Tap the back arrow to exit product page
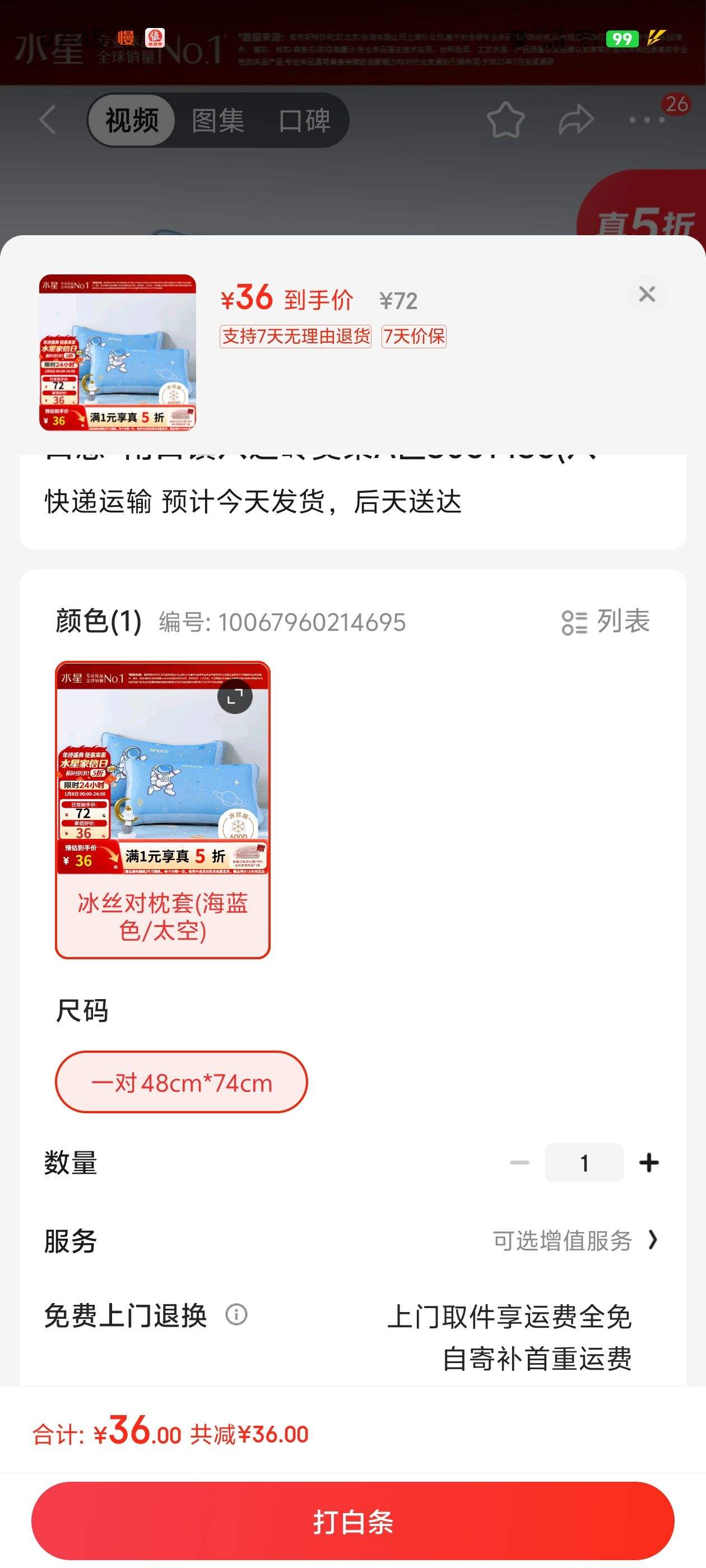Image resolution: width=706 pixels, height=1568 pixels. pyautogui.click(x=48, y=120)
